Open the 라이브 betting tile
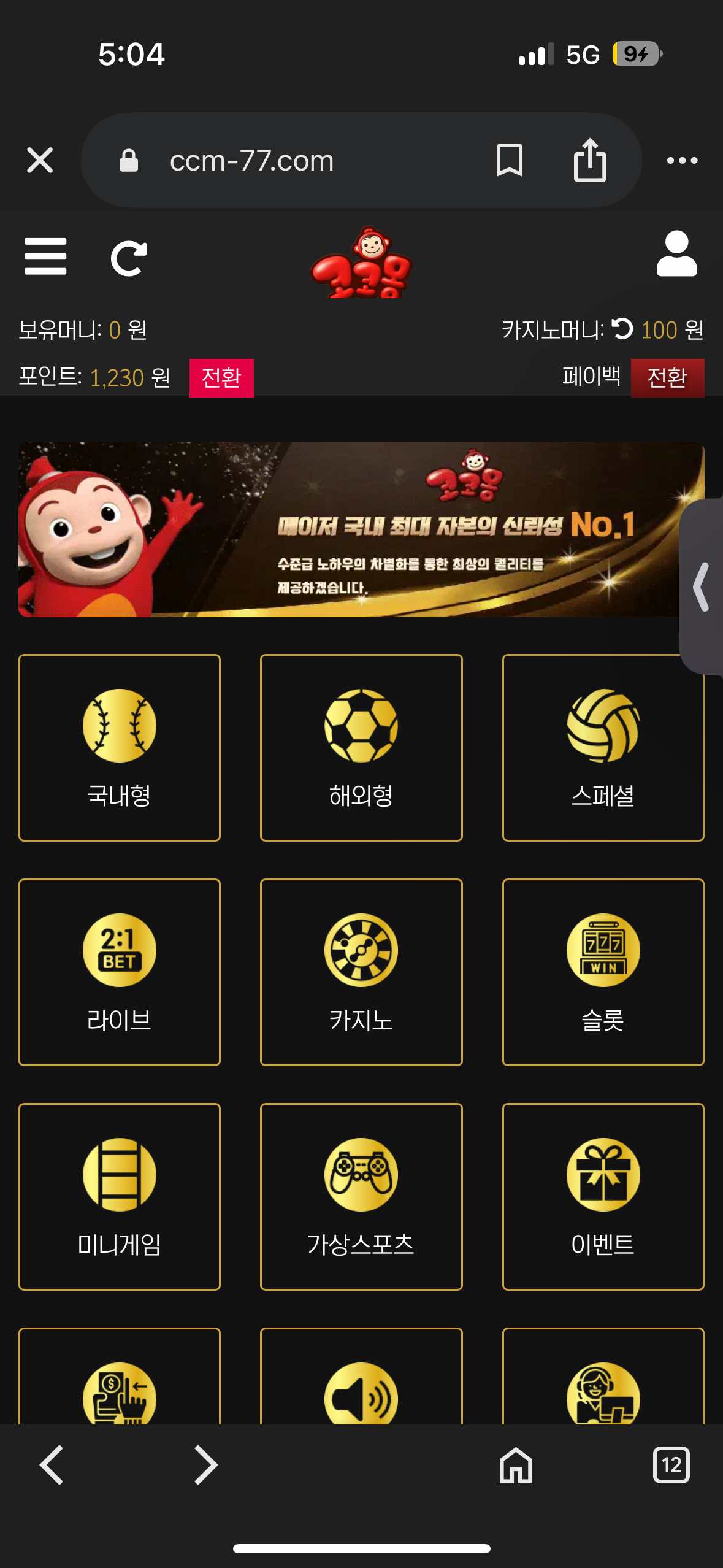The width and height of the screenshot is (723, 1568). [120, 972]
